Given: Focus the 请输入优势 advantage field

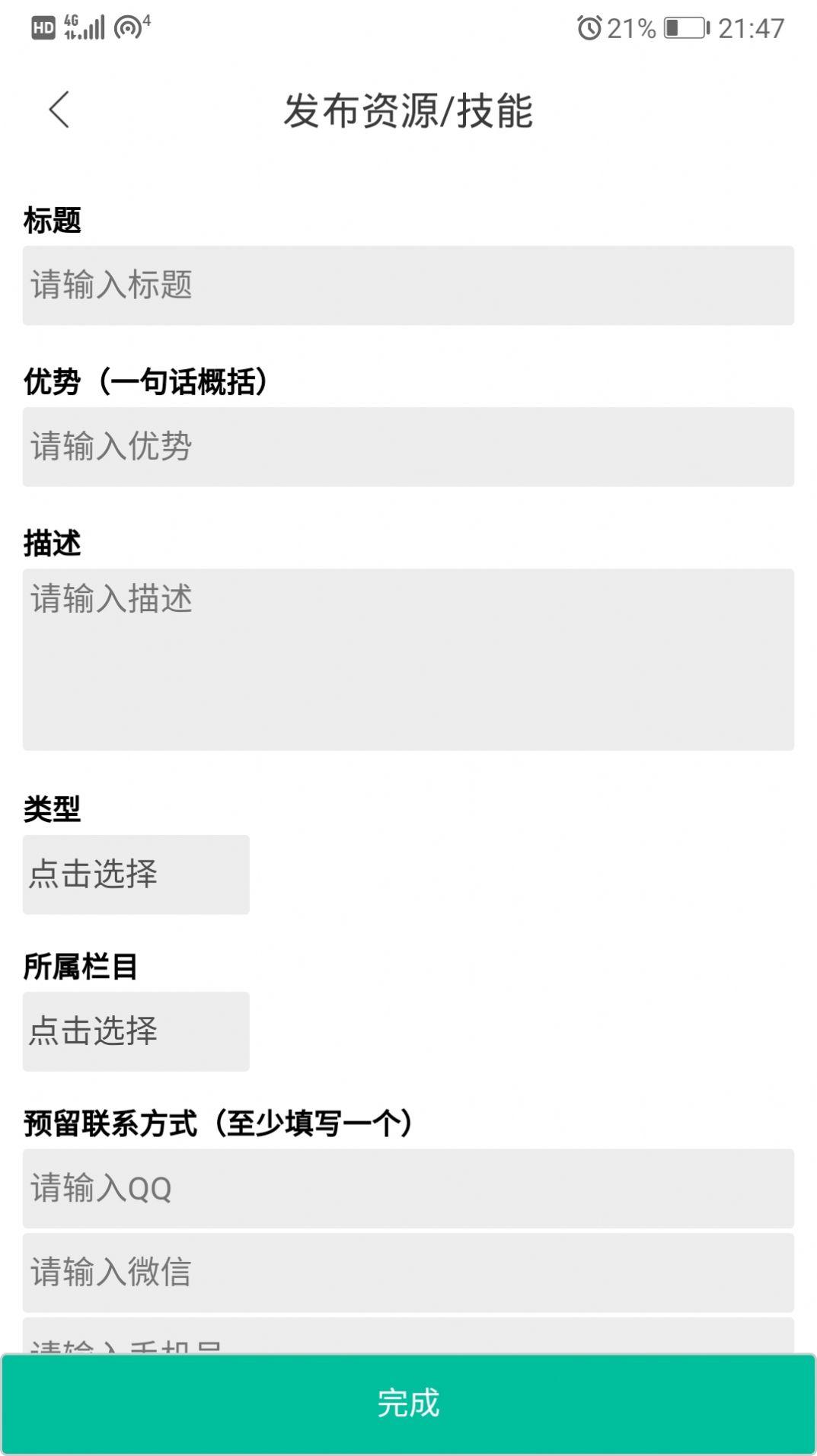Looking at the screenshot, I should pyautogui.click(x=408, y=448).
